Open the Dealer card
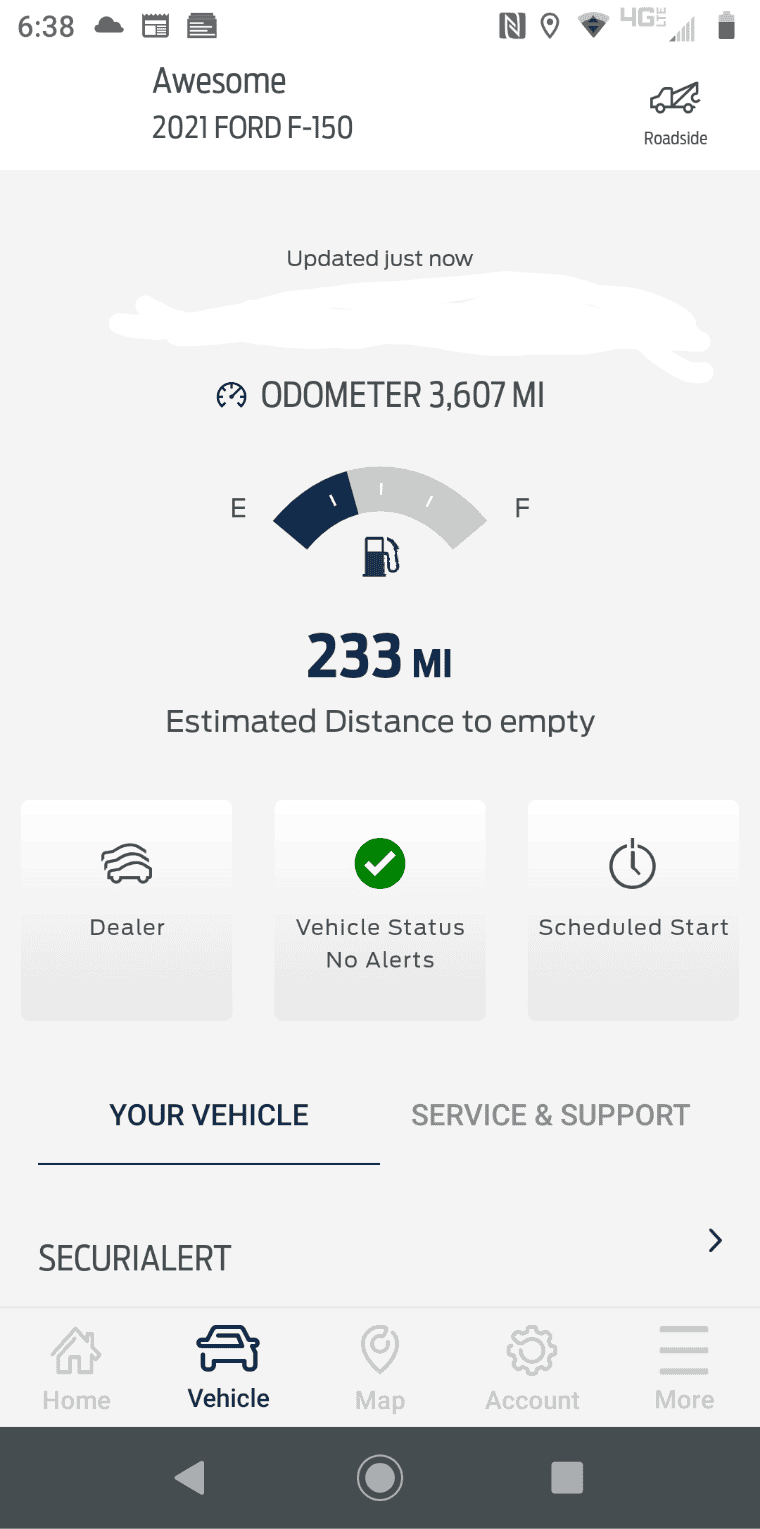The image size is (760, 1529). (x=127, y=909)
